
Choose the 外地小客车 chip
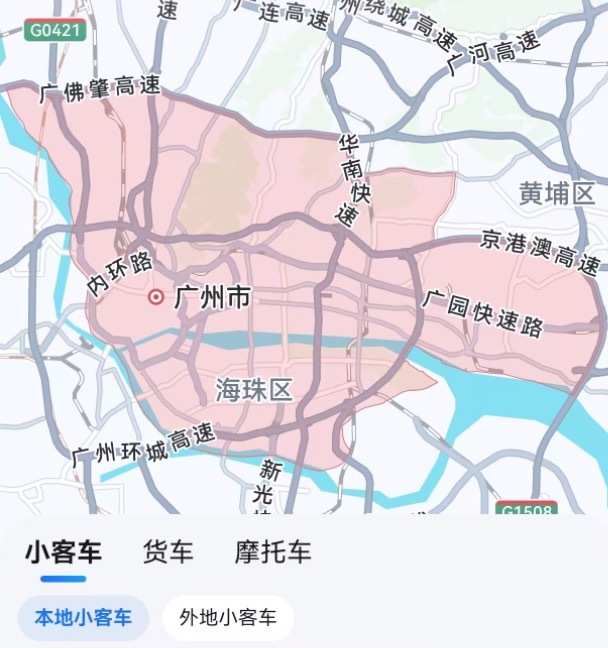227,618
